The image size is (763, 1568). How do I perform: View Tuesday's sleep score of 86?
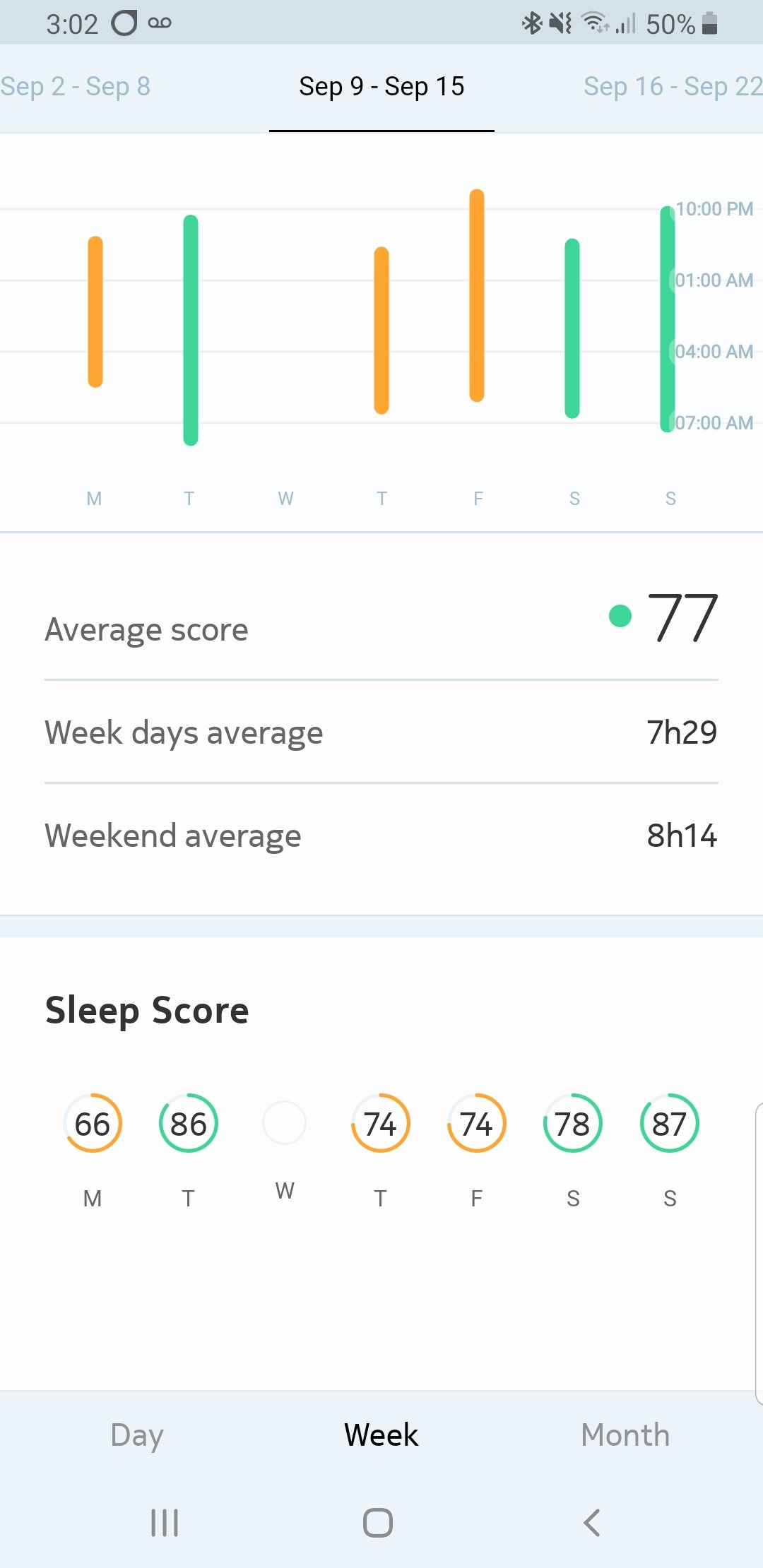[x=189, y=1123]
